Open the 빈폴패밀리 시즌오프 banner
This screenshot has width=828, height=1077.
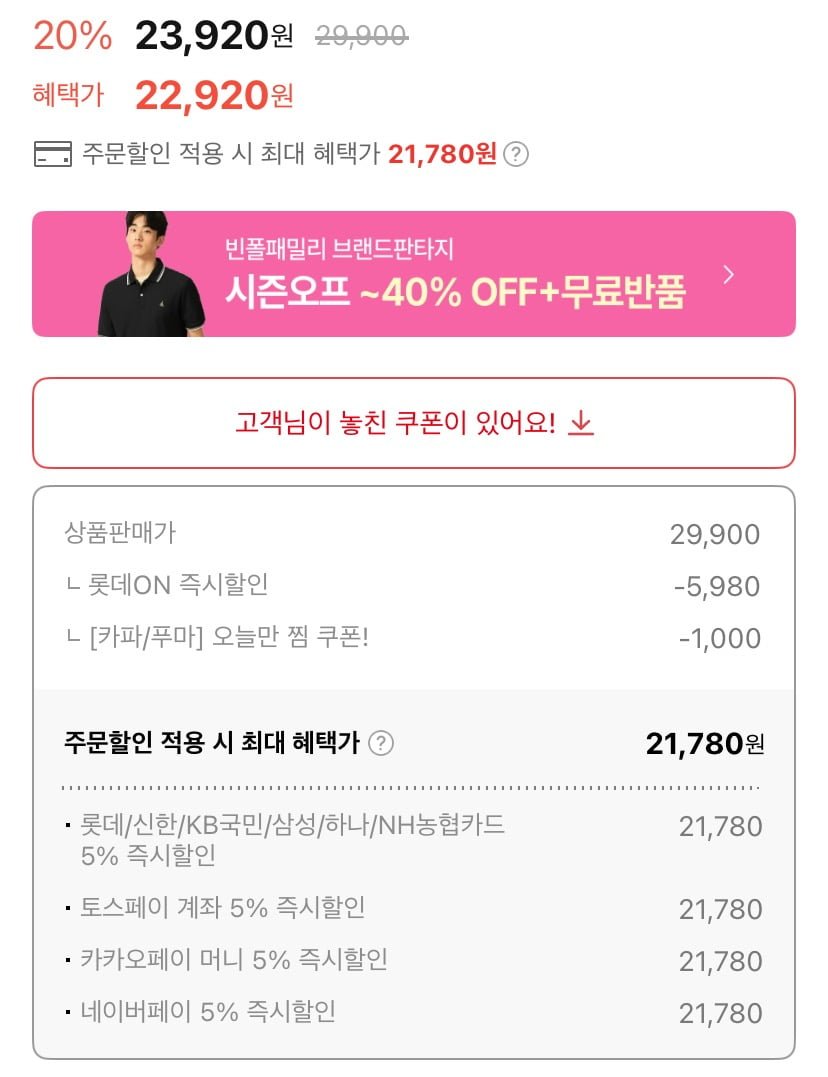413,274
